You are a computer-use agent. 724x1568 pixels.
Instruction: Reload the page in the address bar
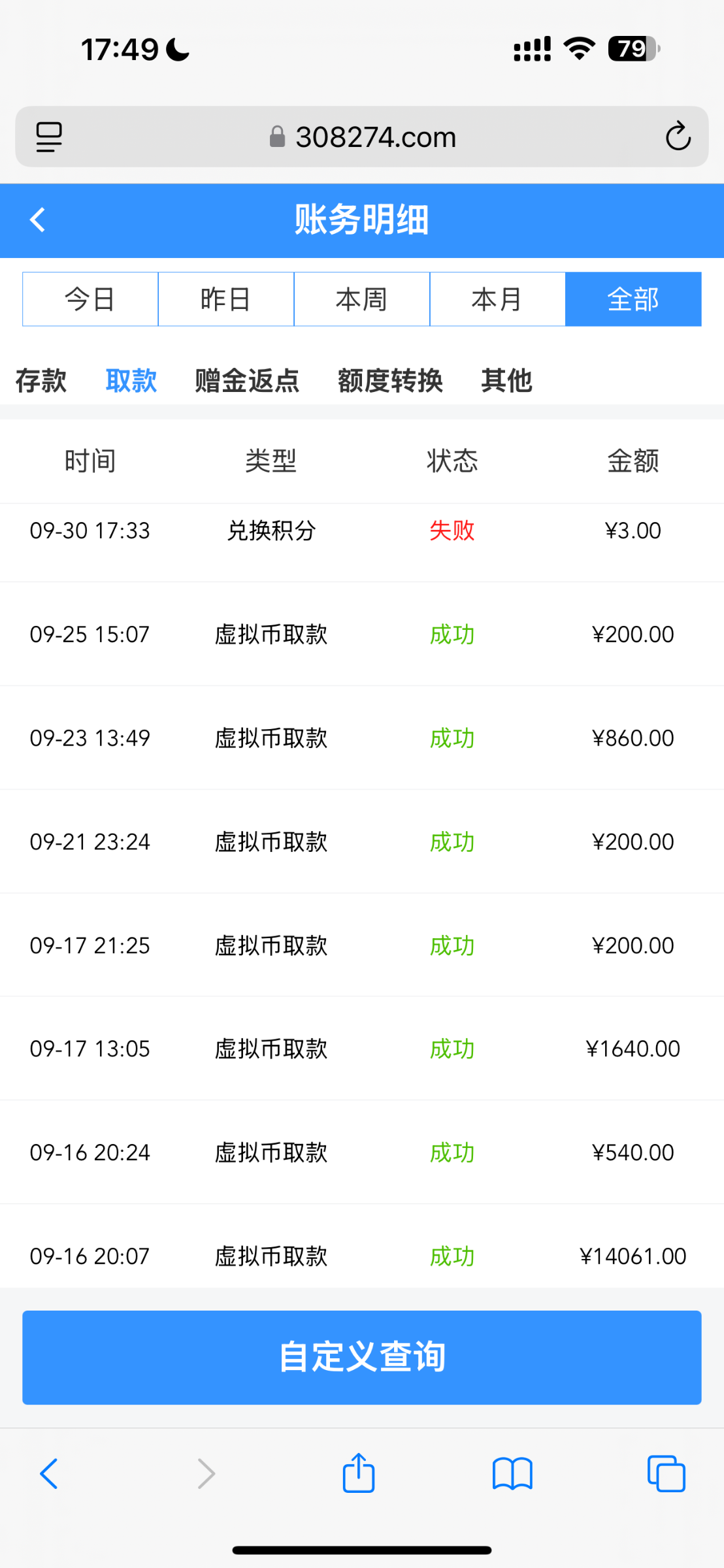point(678,137)
